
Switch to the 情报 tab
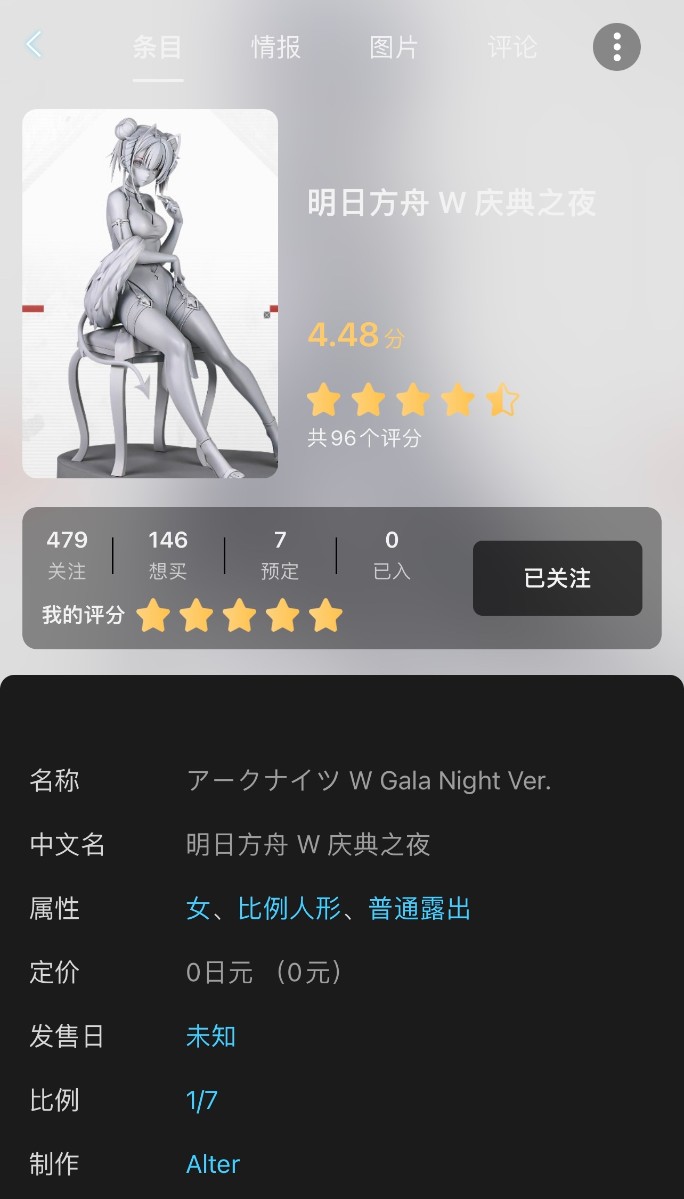point(276,47)
